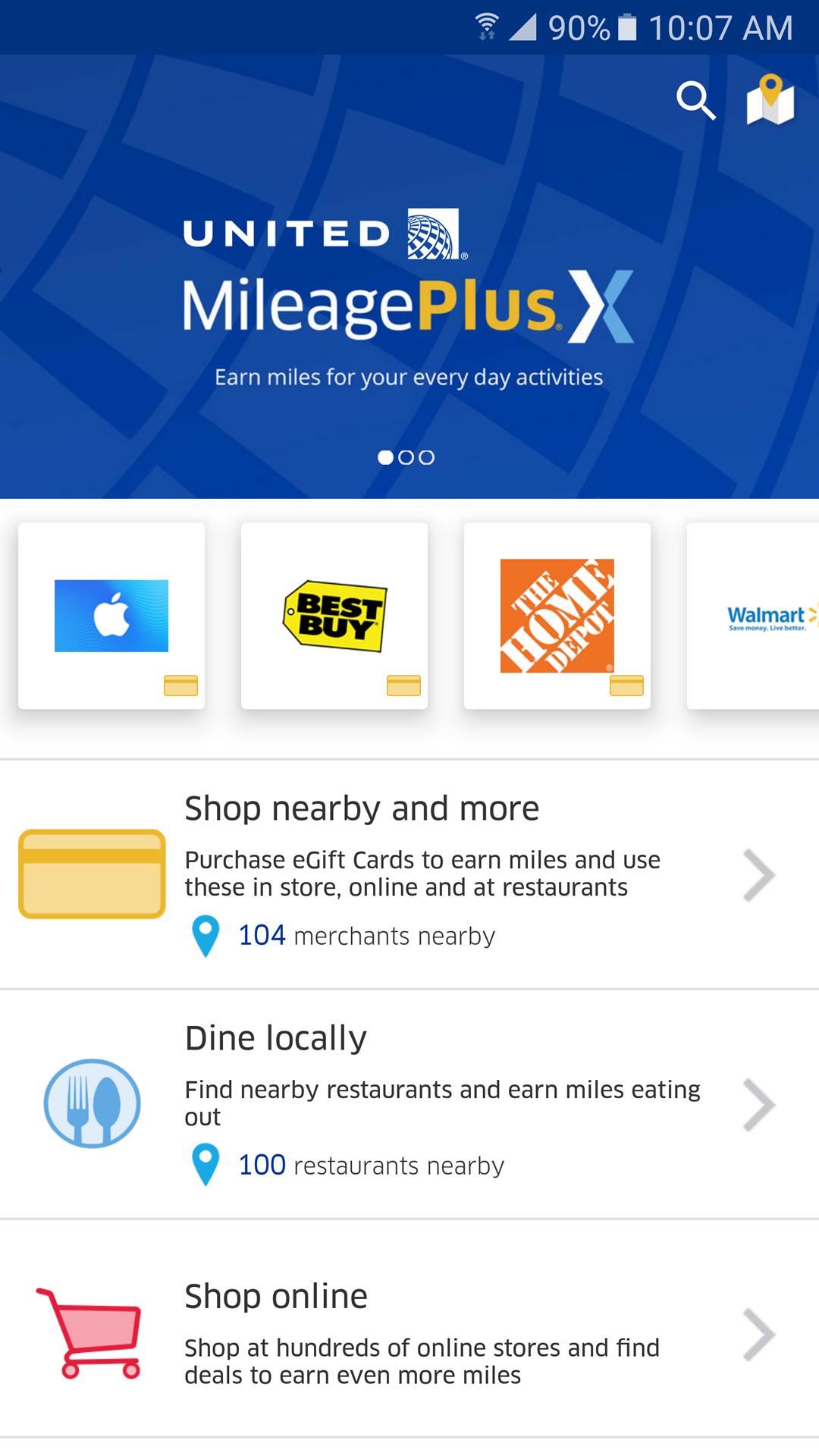Open the map view icon
819x1456 pixels.
tap(770, 99)
